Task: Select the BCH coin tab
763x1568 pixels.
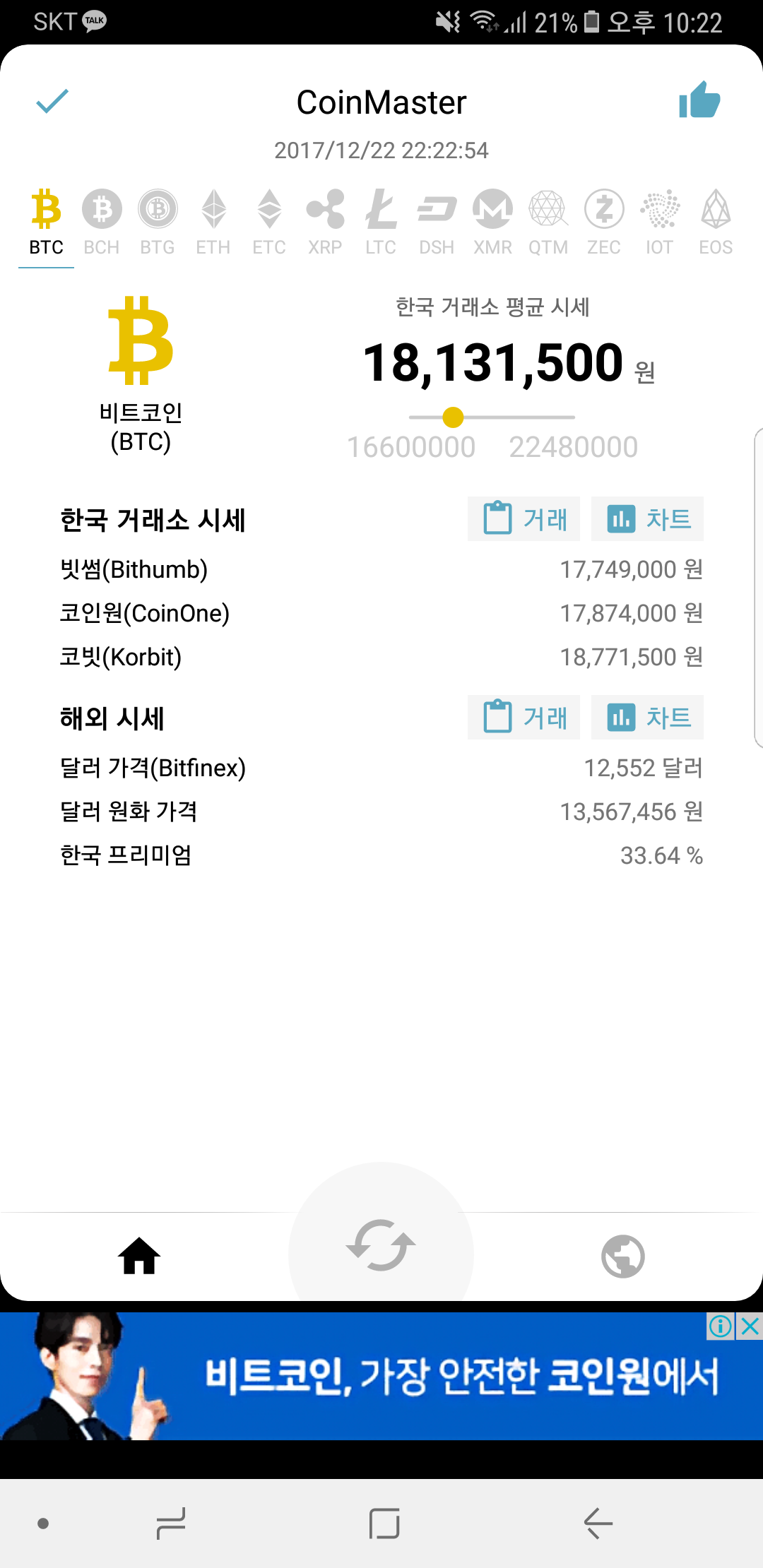Action: [101, 219]
